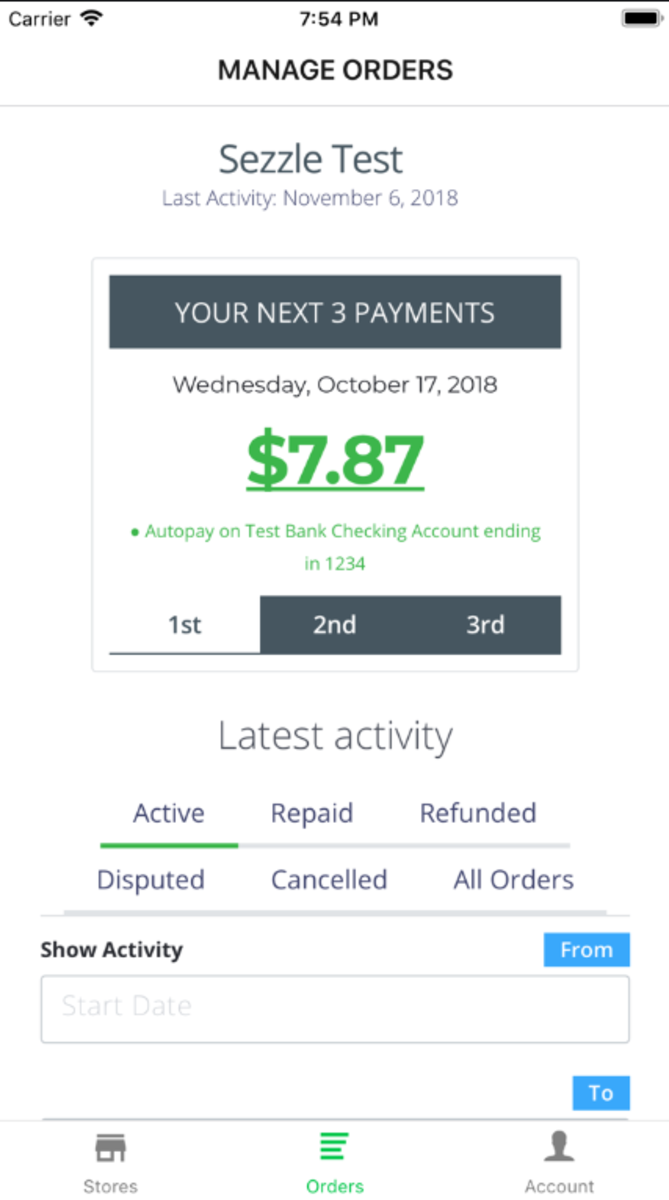
Task: Open the Orders tab in bottom bar
Action: click(335, 1163)
